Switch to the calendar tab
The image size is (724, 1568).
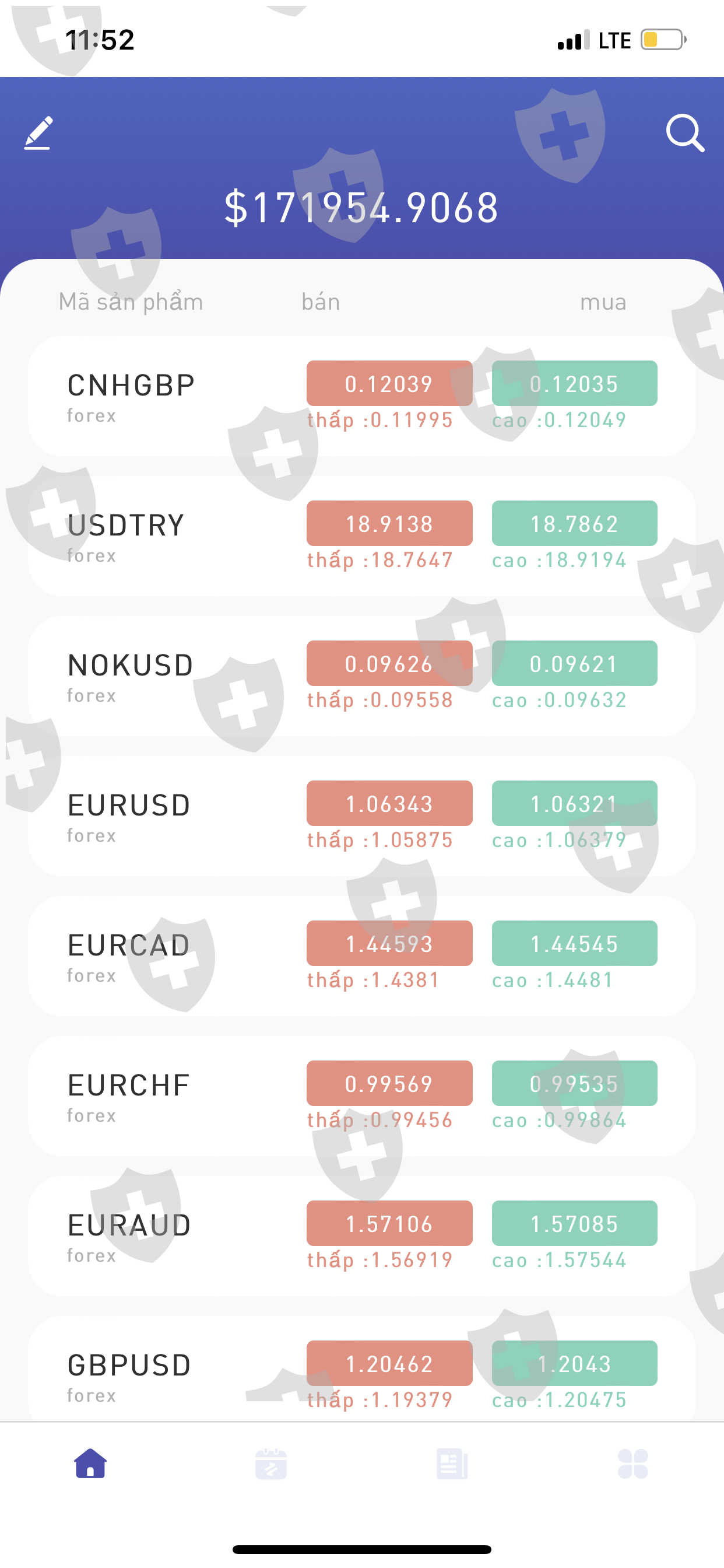pyautogui.click(x=271, y=1464)
